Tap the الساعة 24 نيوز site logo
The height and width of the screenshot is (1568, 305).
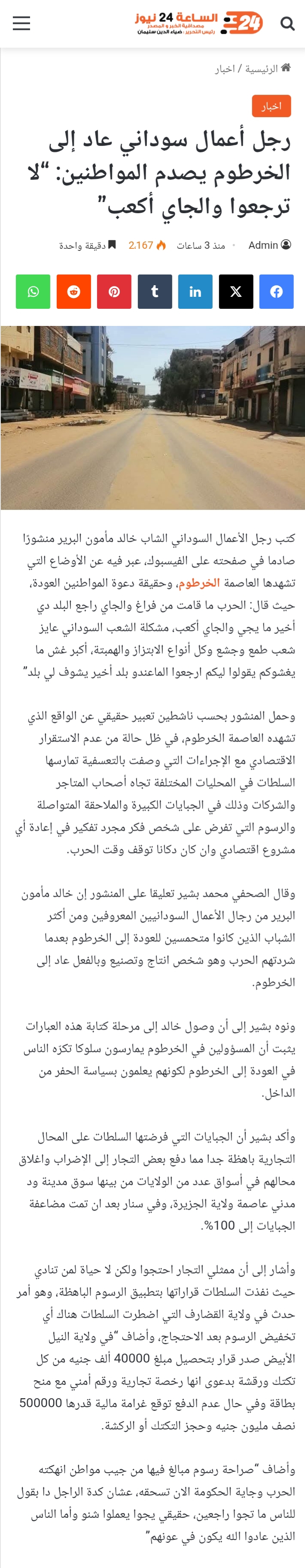point(198,24)
